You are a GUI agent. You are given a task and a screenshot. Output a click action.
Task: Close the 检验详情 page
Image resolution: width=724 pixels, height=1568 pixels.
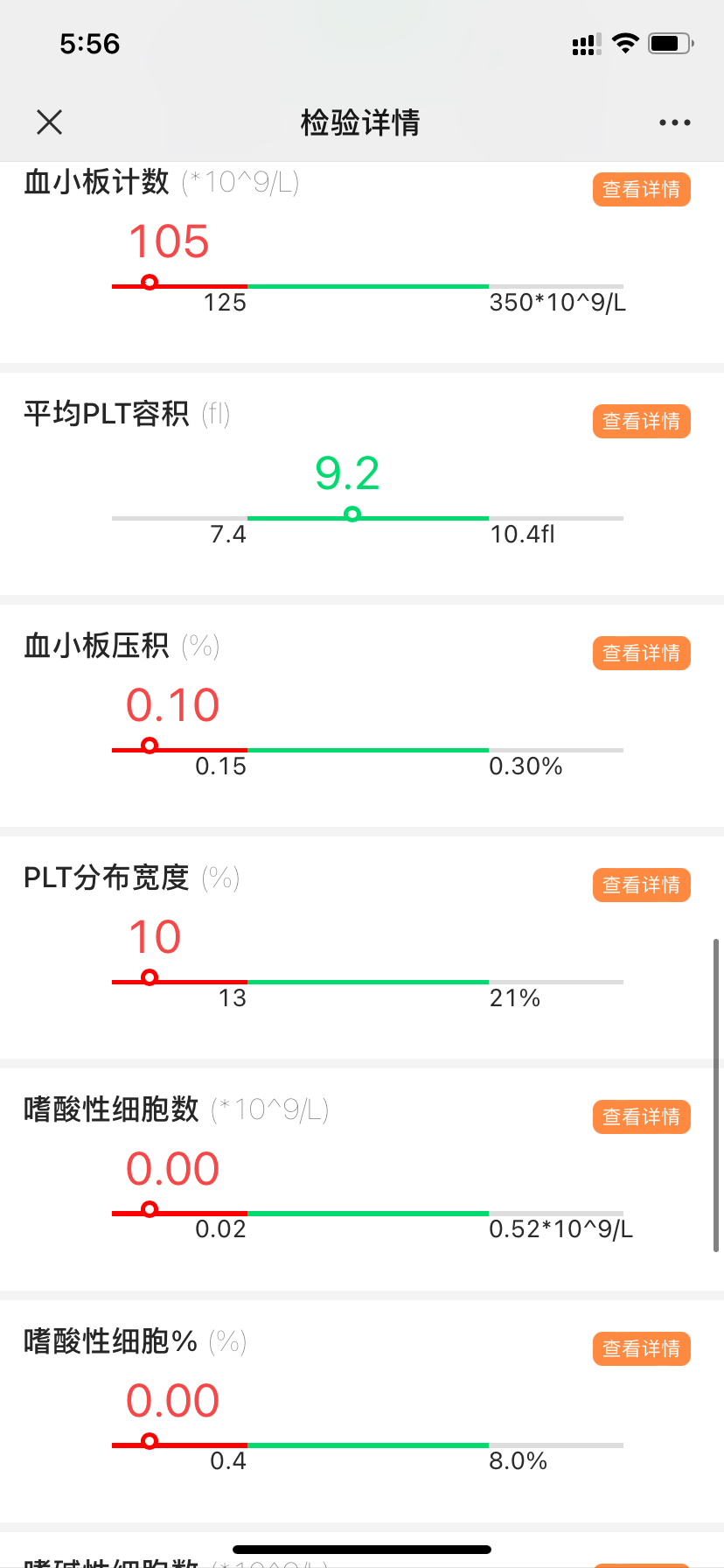pyautogui.click(x=50, y=122)
